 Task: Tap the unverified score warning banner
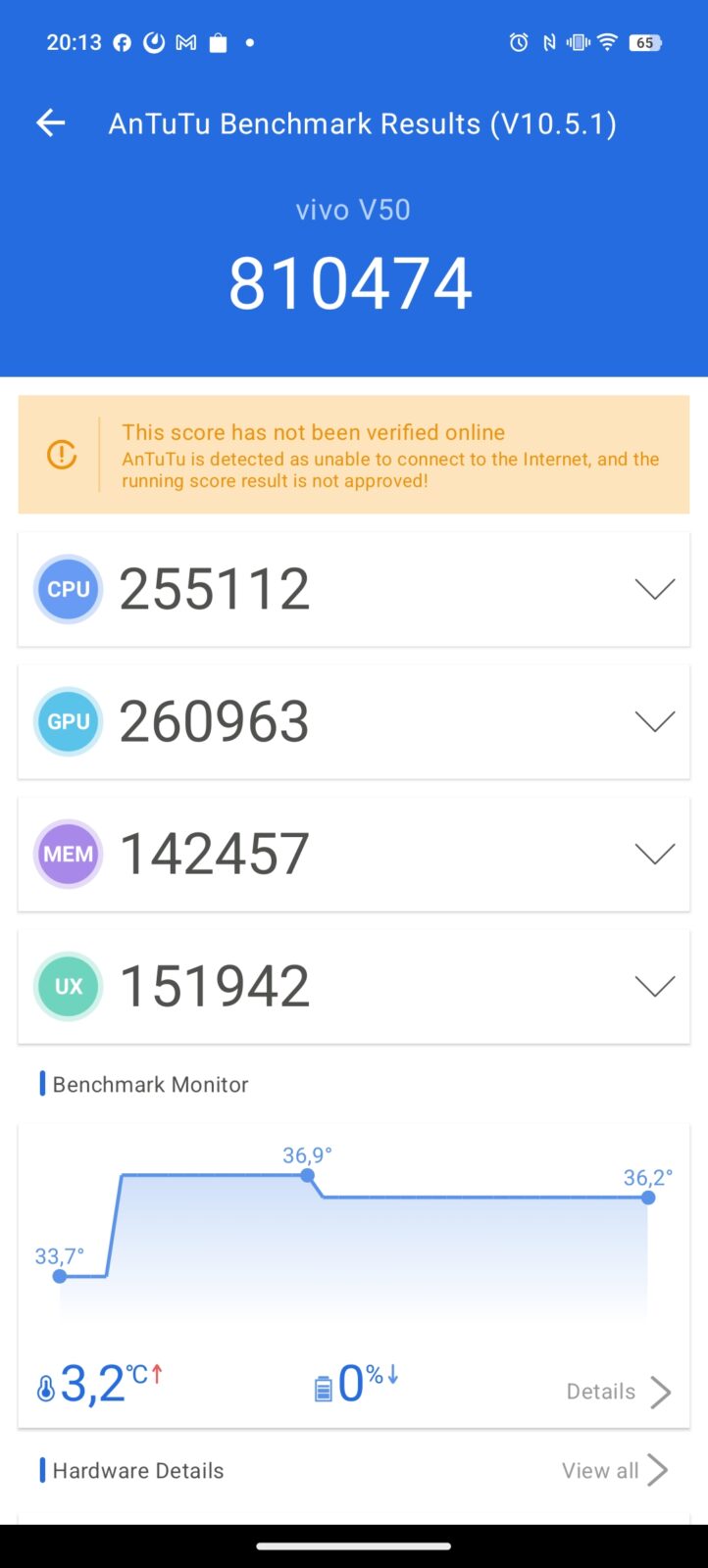tap(354, 455)
